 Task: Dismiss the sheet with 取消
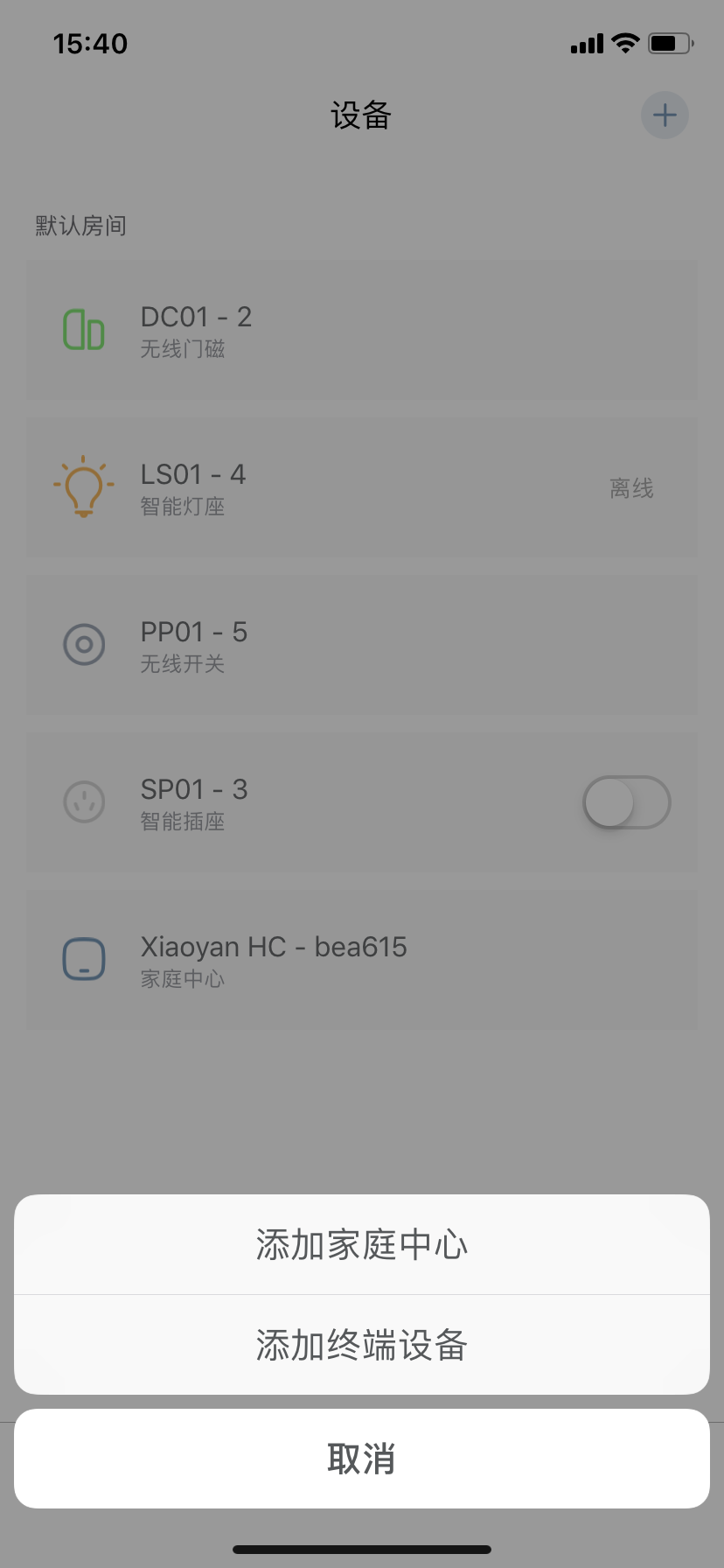[x=362, y=1459]
